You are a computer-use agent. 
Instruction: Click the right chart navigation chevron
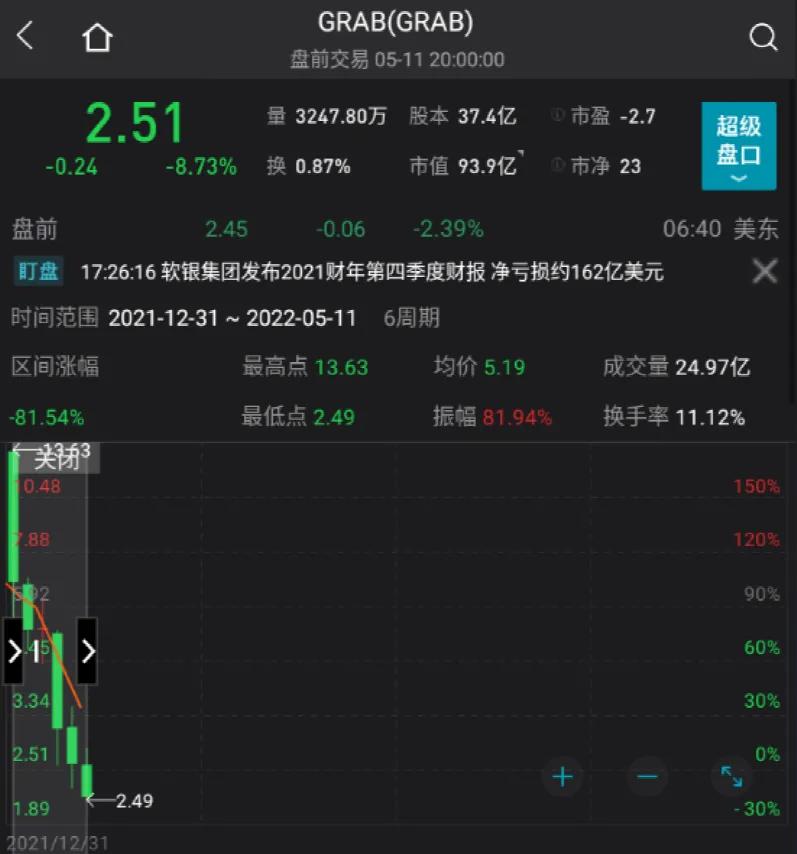pyautogui.click(x=87, y=651)
